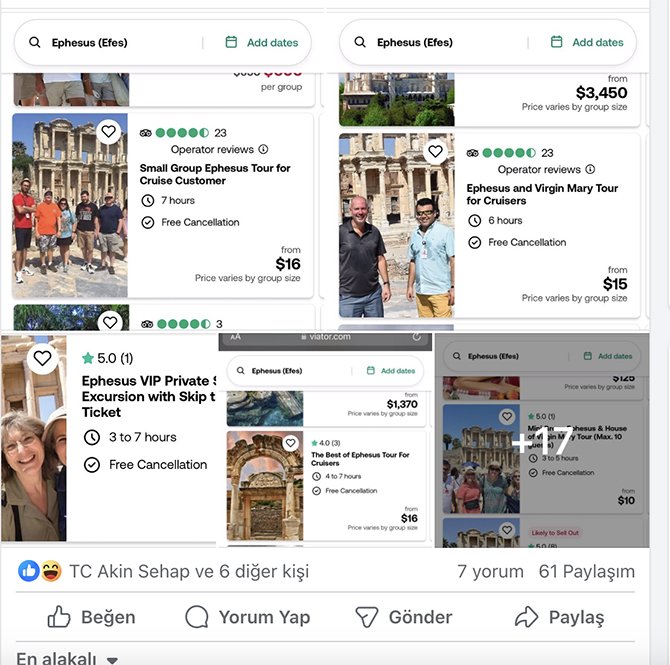Share the post with Paylaş
Screen dimensions: 670x665
[560, 617]
